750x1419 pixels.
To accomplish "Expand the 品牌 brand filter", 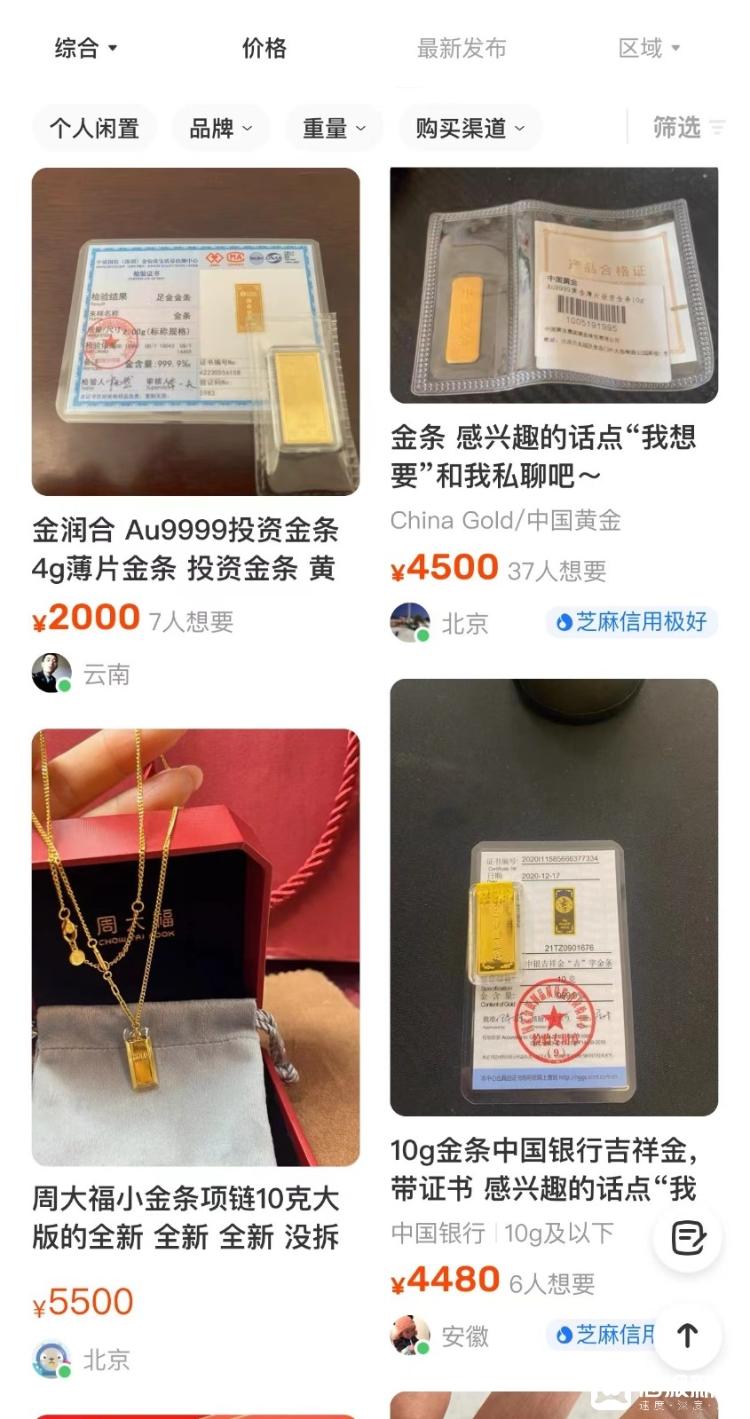I will (x=221, y=128).
